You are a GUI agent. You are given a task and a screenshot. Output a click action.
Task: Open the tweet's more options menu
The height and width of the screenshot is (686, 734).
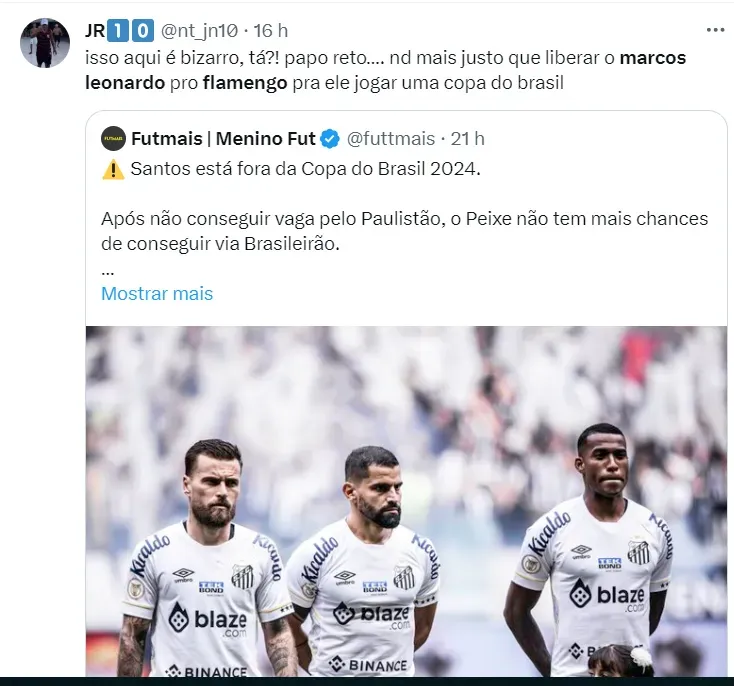point(714,30)
